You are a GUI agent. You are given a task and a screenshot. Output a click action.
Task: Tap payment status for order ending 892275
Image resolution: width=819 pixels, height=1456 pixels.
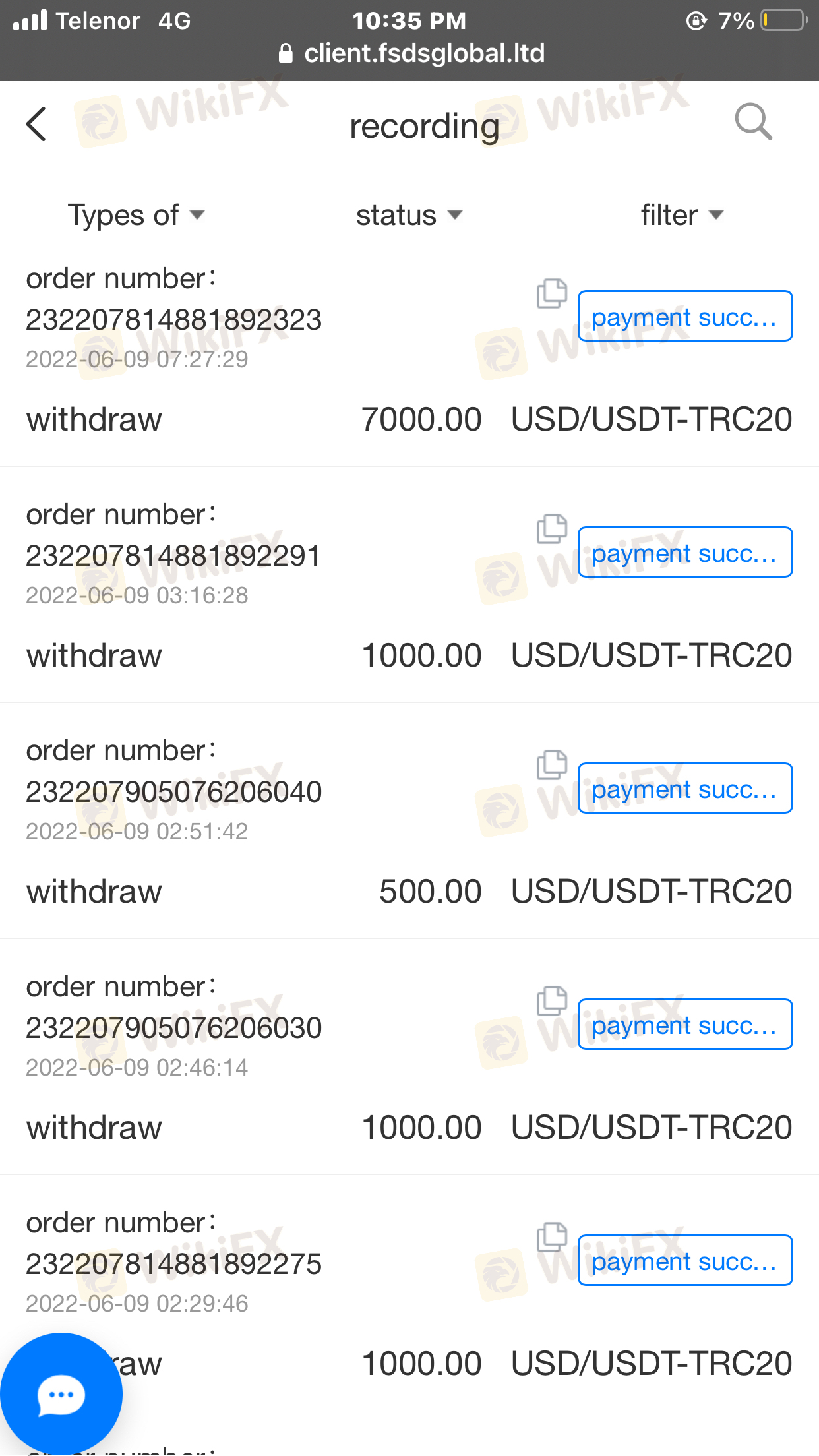pos(685,1261)
